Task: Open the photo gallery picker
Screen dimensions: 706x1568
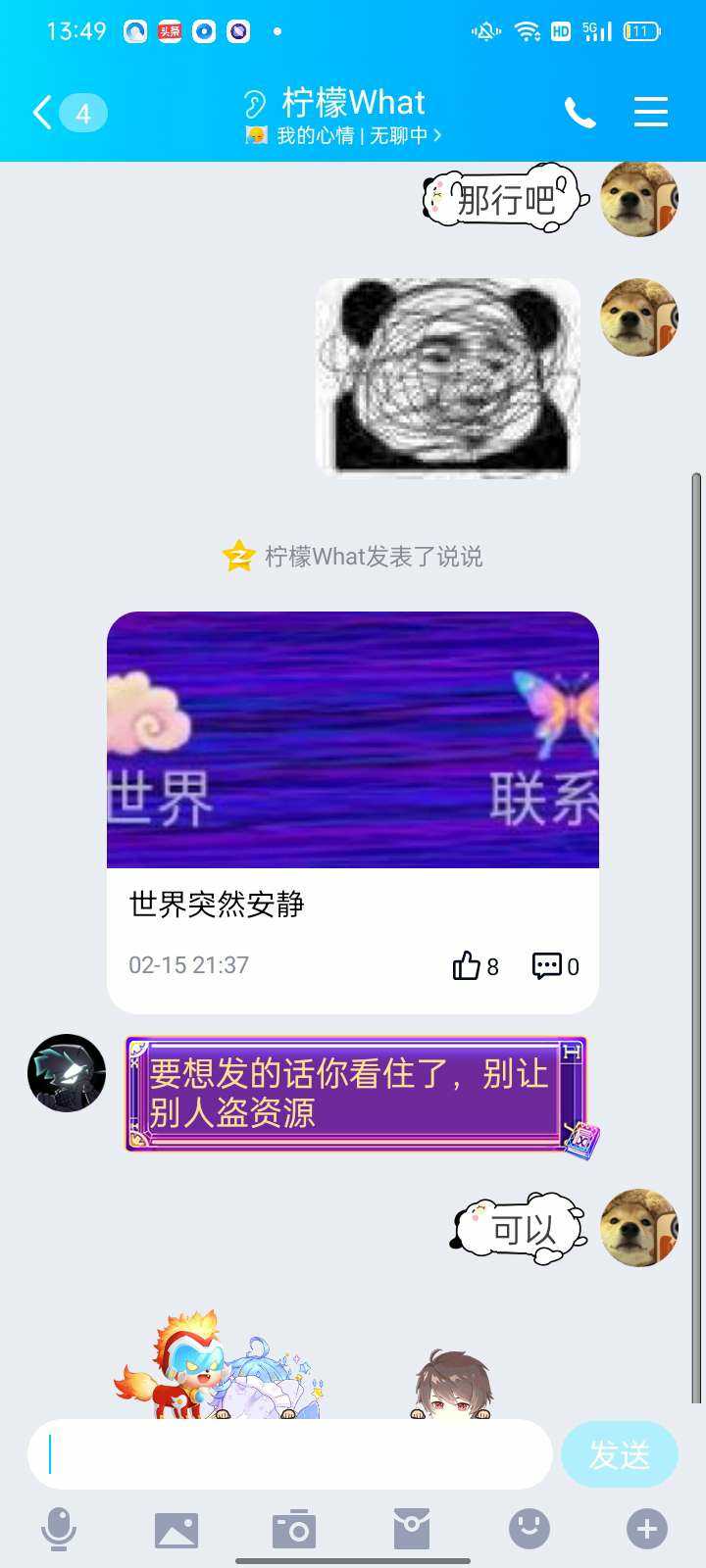Action: coord(176,1529)
